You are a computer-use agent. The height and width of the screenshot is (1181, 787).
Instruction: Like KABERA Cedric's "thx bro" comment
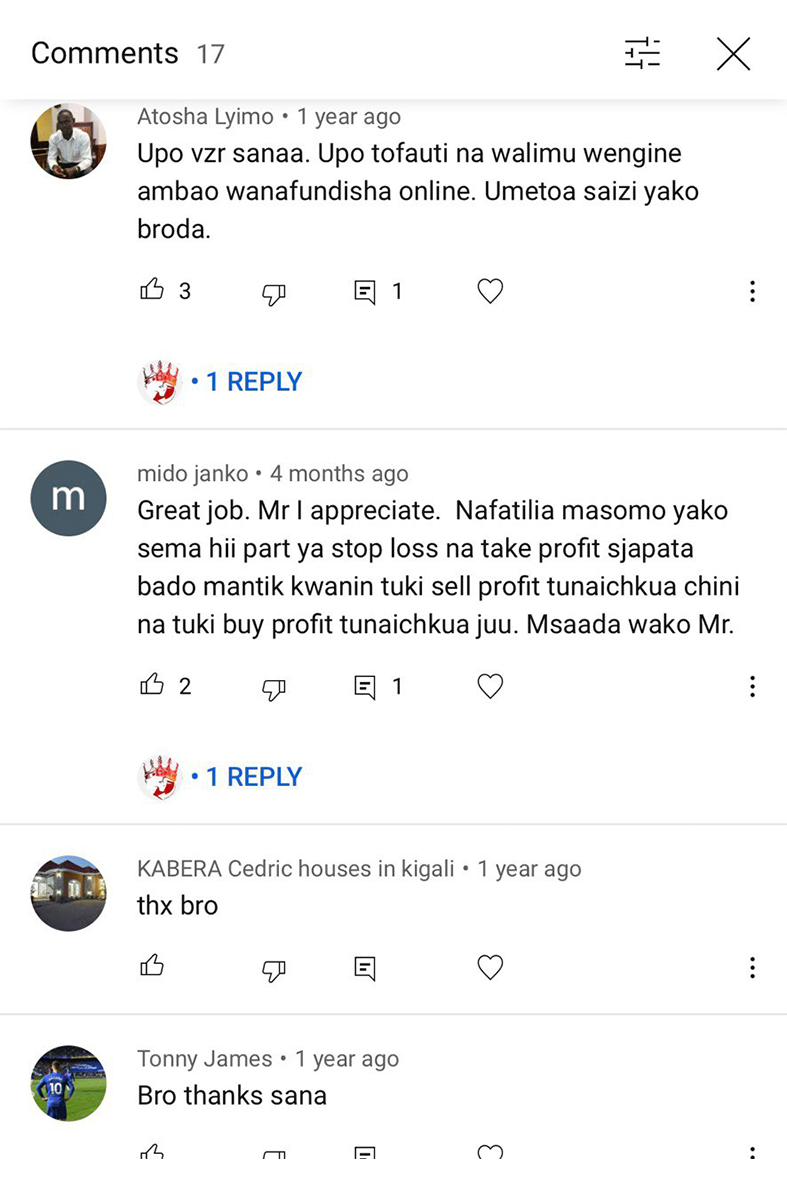tap(152, 967)
